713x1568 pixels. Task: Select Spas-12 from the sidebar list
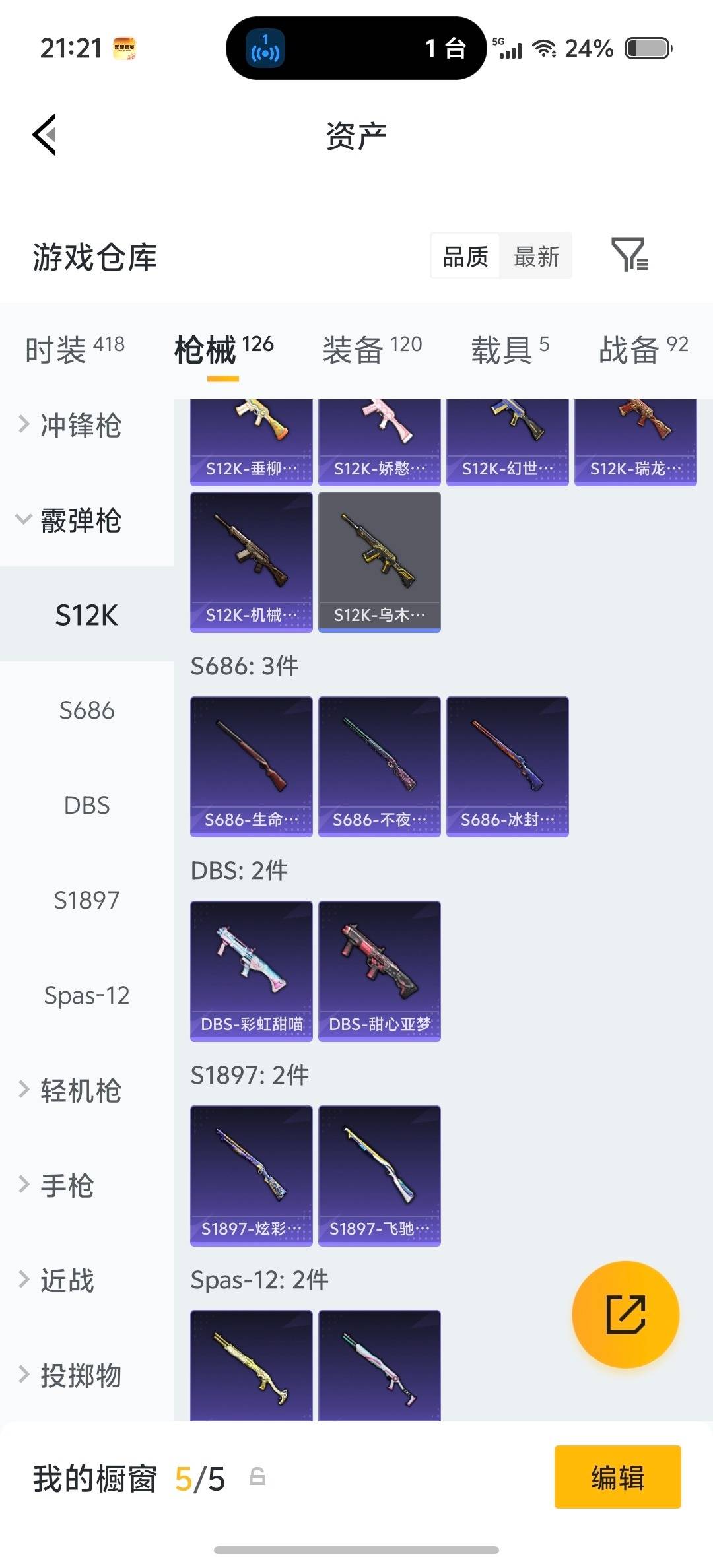(x=86, y=996)
